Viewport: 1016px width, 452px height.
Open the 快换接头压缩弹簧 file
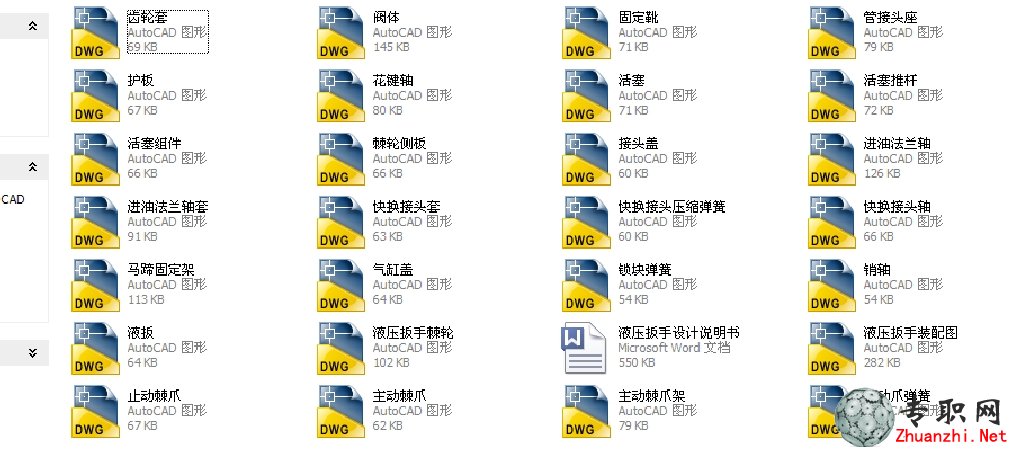(x=586, y=222)
